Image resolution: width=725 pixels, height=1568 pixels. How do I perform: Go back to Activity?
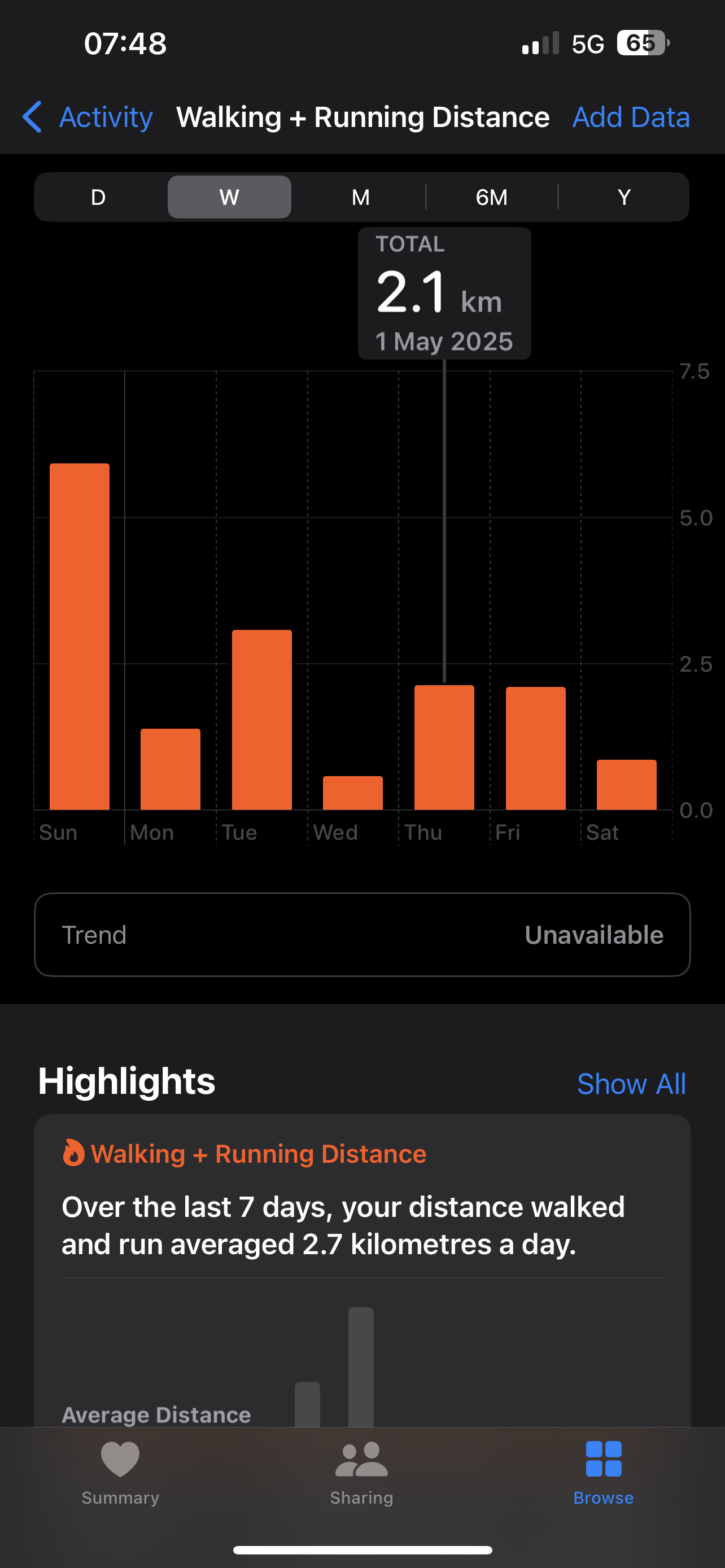coord(87,117)
